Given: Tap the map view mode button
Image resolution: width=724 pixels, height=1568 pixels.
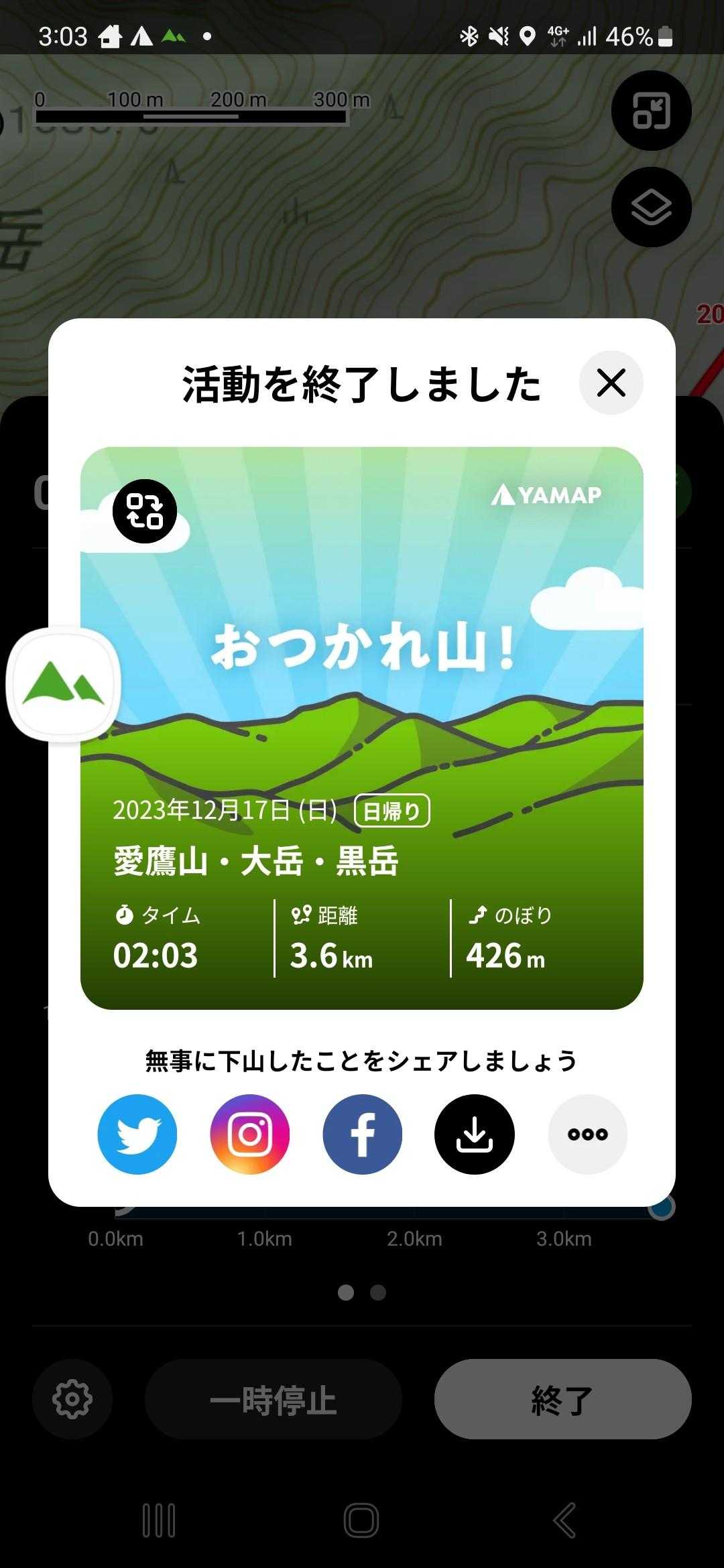Looking at the screenshot, I should (x=651, y=111).
